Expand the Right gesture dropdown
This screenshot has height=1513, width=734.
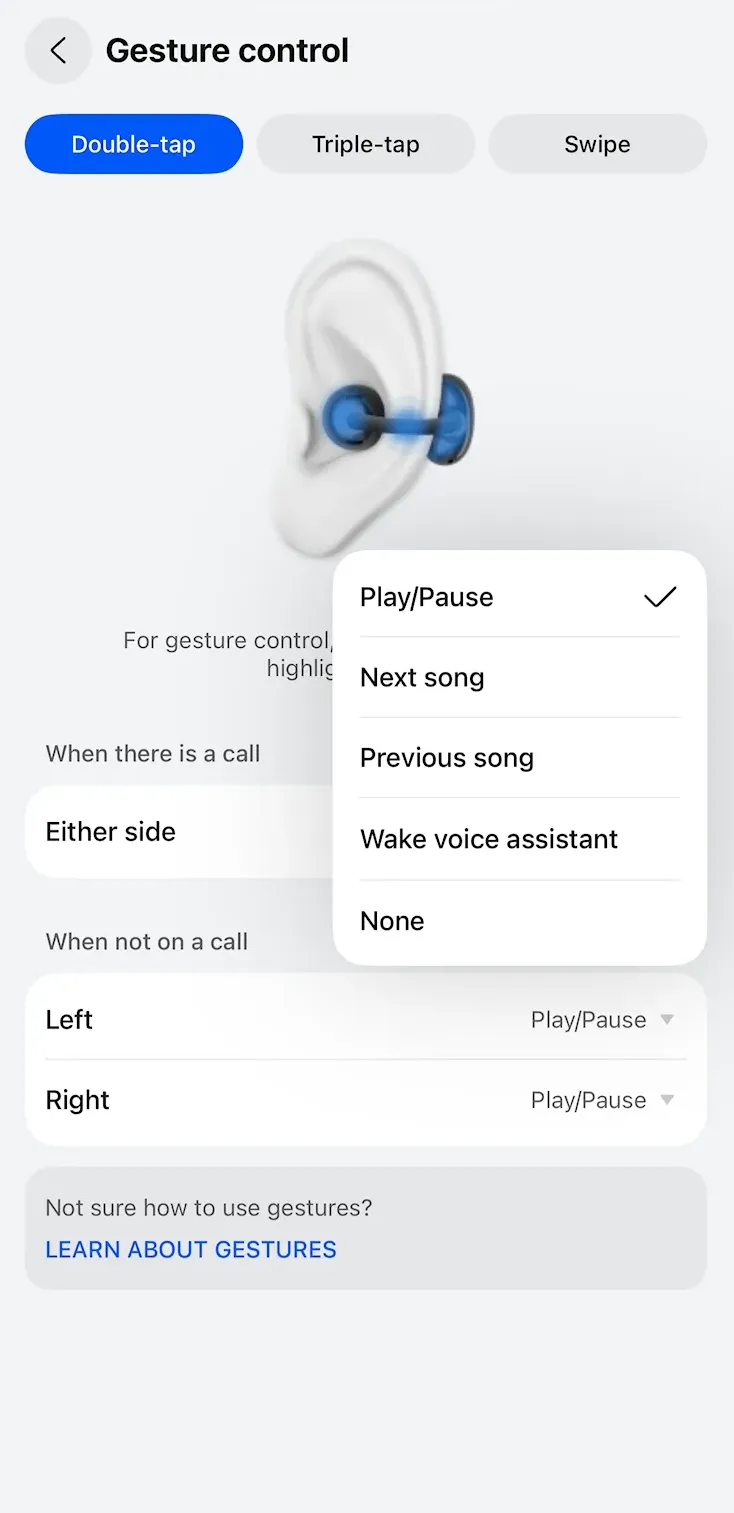point(602,1100)
